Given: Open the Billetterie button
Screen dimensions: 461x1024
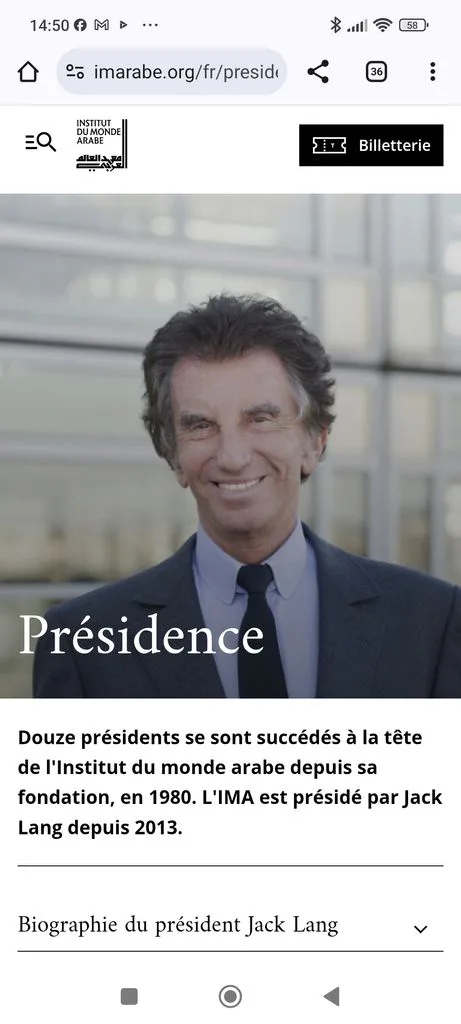Looking at the screenshot, I should pos(371,145).
